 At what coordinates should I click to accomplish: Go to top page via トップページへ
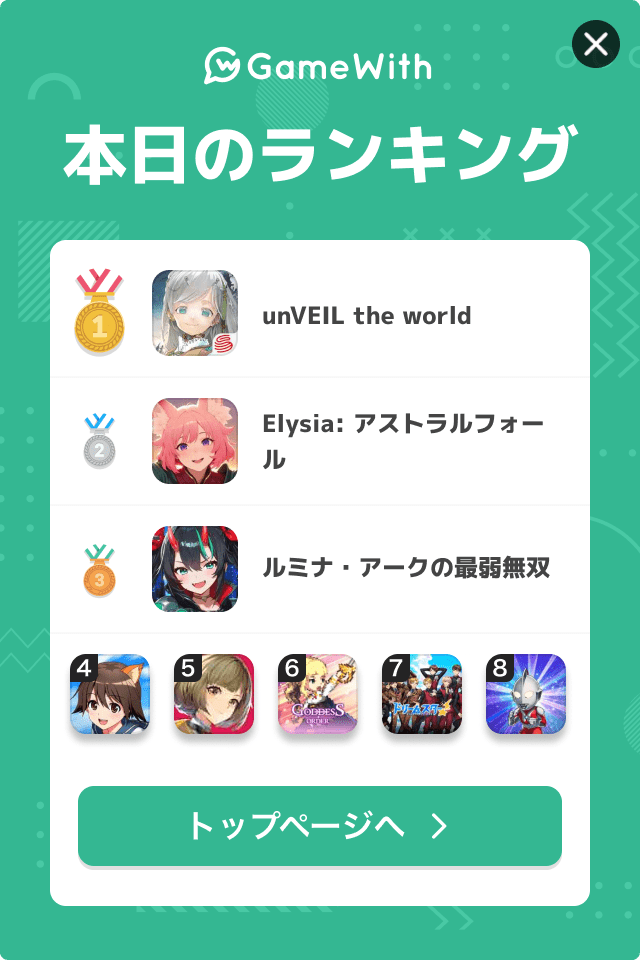tap(320, 826)
